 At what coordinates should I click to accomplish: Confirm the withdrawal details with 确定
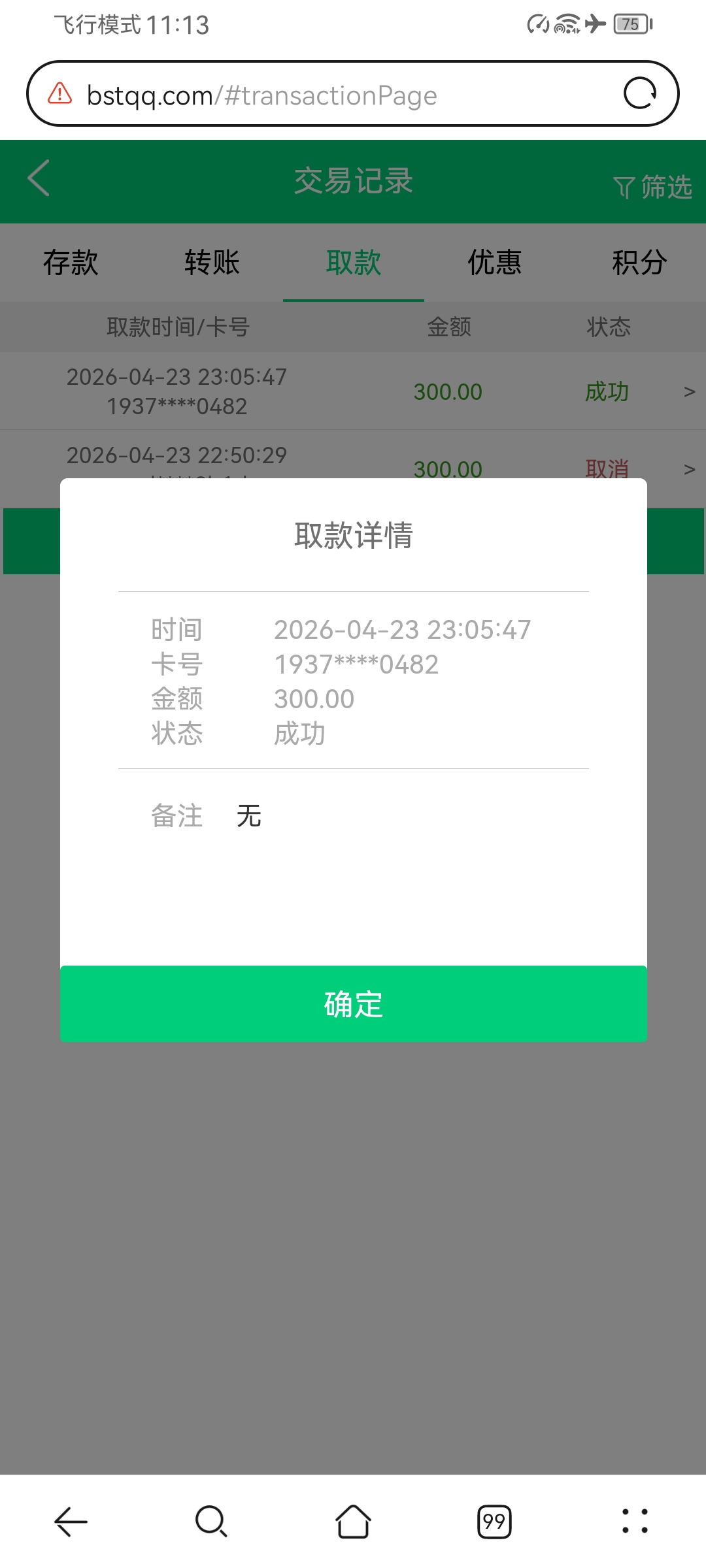tap(353, 1004)
